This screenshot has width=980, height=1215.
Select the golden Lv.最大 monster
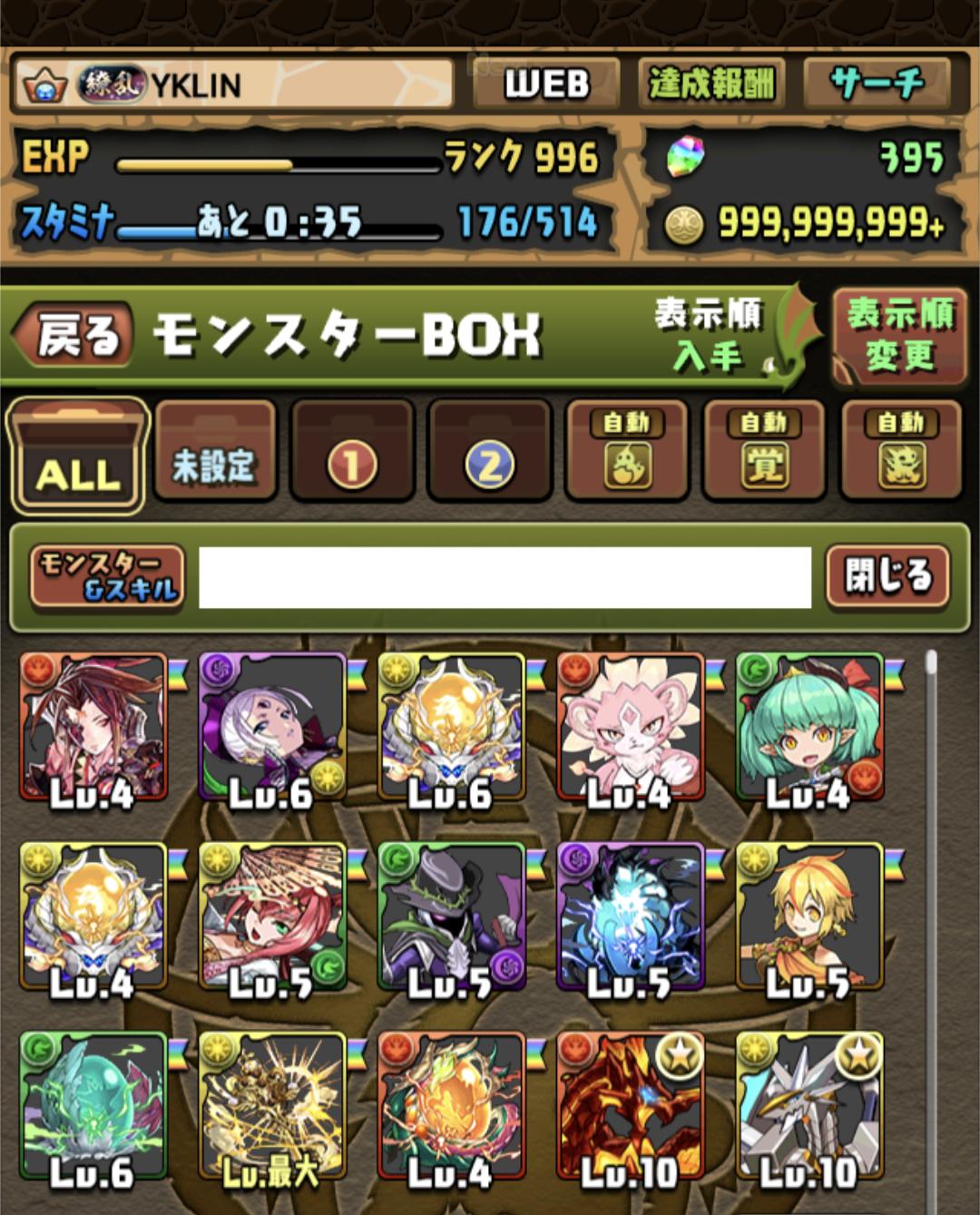point(271,1107)
